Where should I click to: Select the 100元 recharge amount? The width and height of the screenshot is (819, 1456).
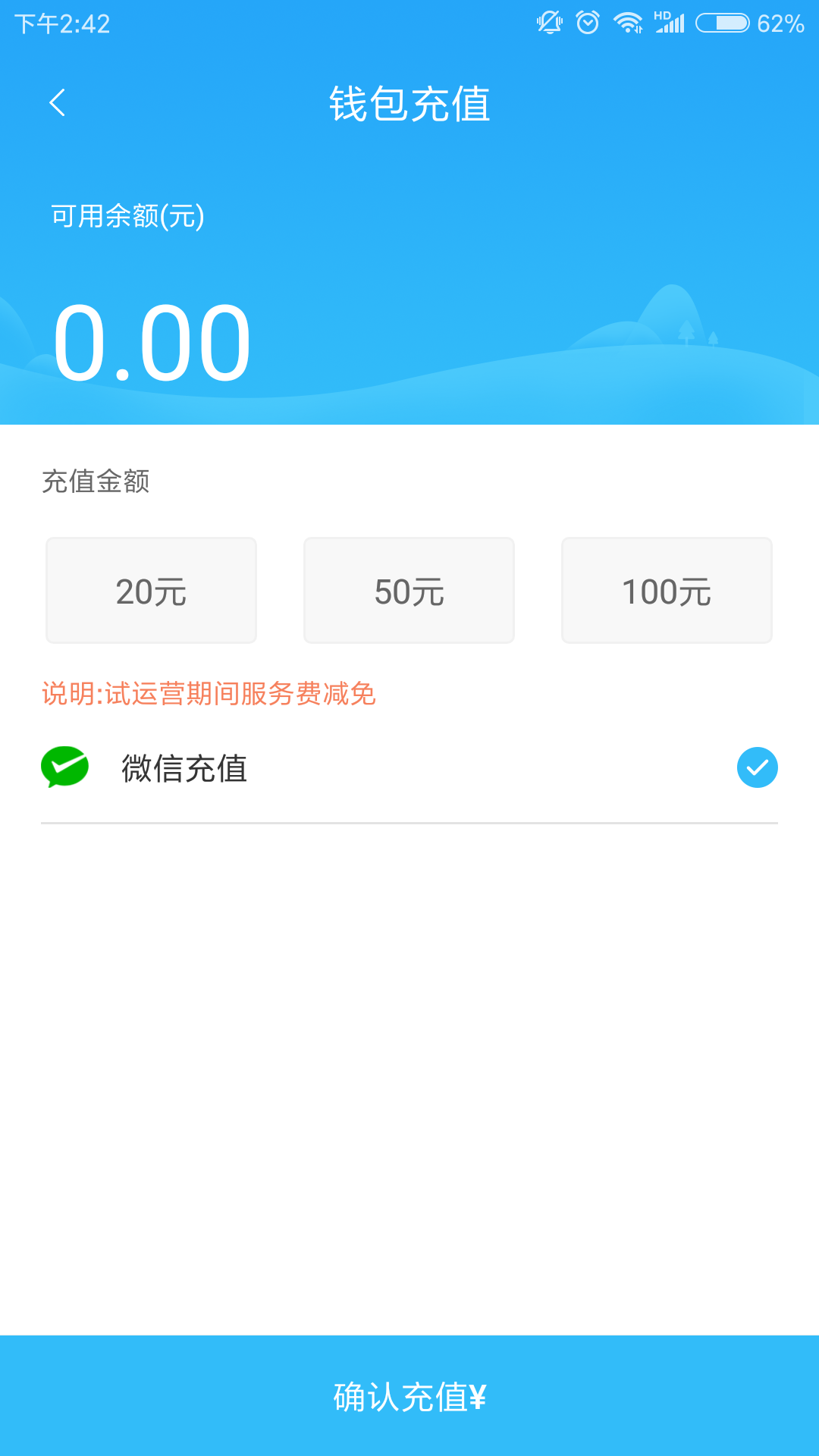(667, 590)
